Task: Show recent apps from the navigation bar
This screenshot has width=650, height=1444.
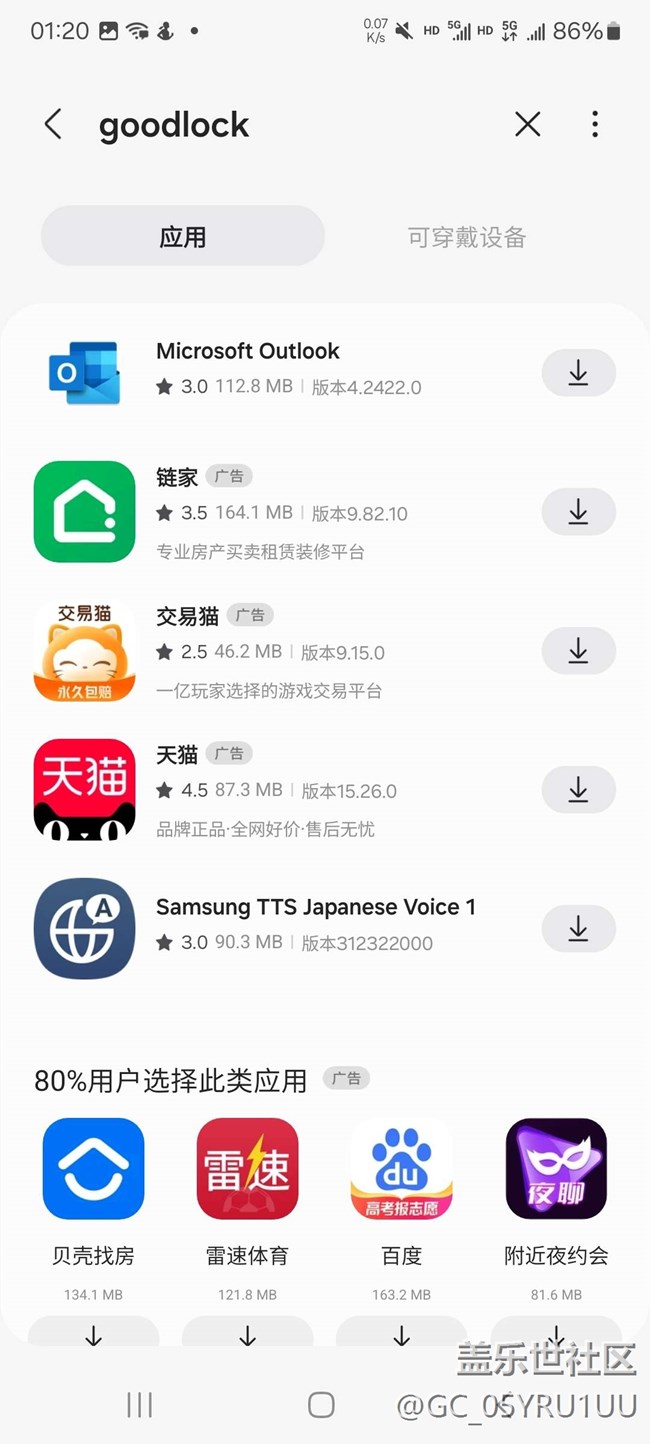Action: (140, 1404)
